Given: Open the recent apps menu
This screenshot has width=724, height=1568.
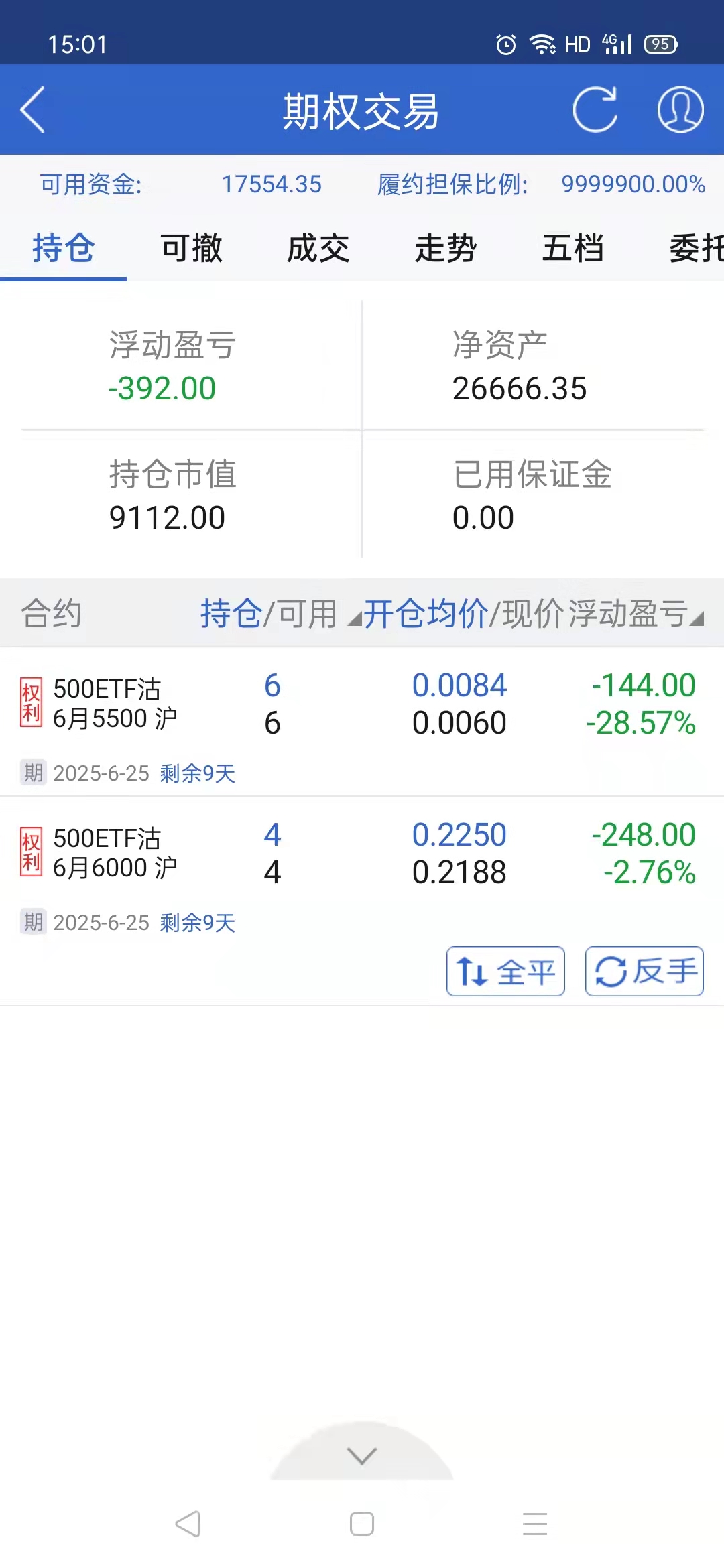Looking at the screenshot, I should click(535, 1524).
